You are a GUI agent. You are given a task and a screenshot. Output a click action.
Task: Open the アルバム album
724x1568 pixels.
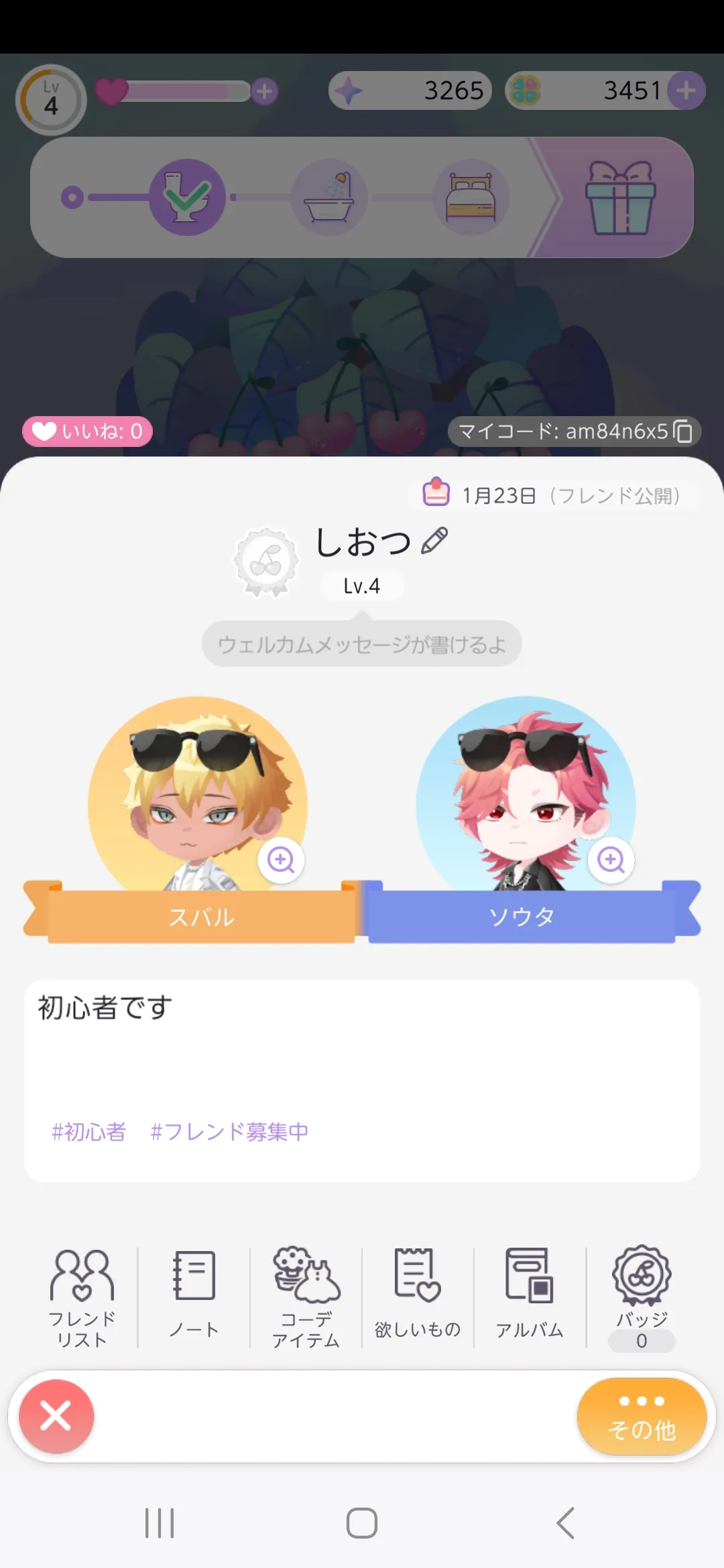coord(530,1298)
